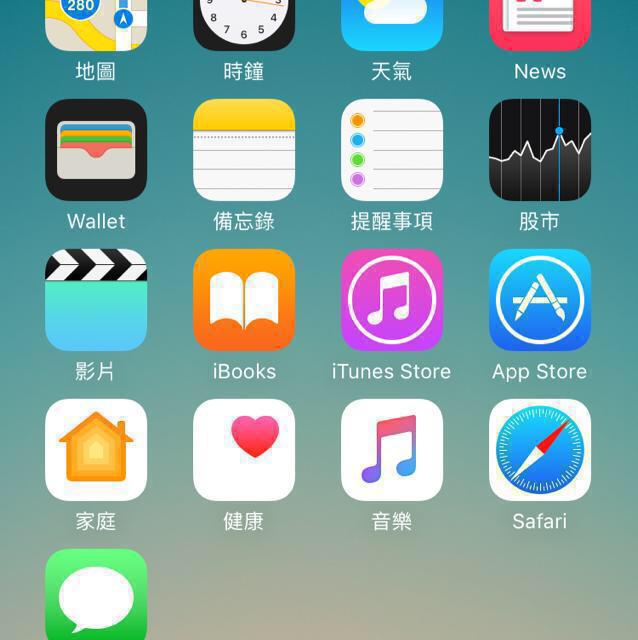This screenshot has width=638, height=640.
Task: Open the Safari browser
Action: (540, 450)
